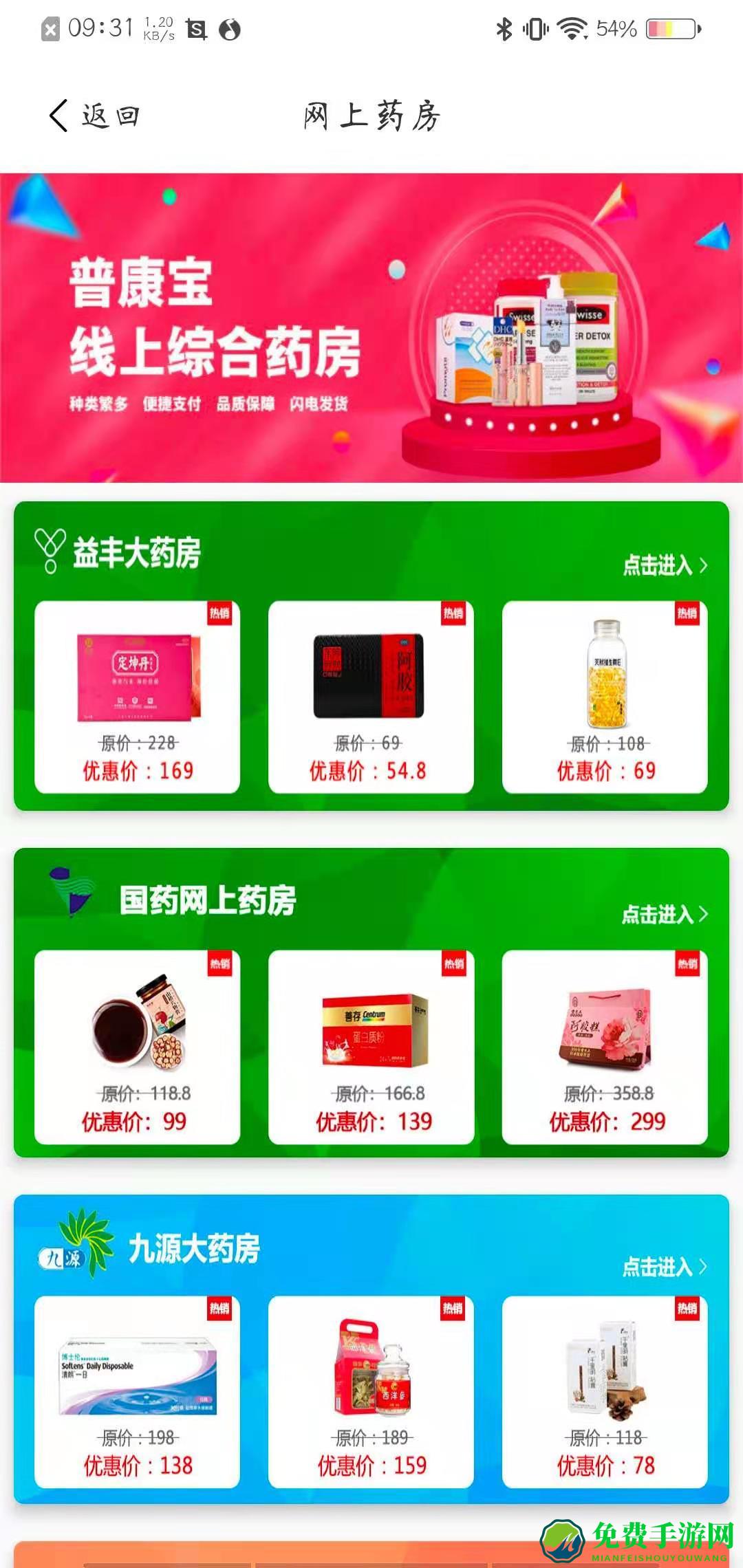Image resolution: width=743 pixels, height=1568 pixels.
Task: Open the 阿胶 product priced 54.8
Action: [x=371, y=697]
